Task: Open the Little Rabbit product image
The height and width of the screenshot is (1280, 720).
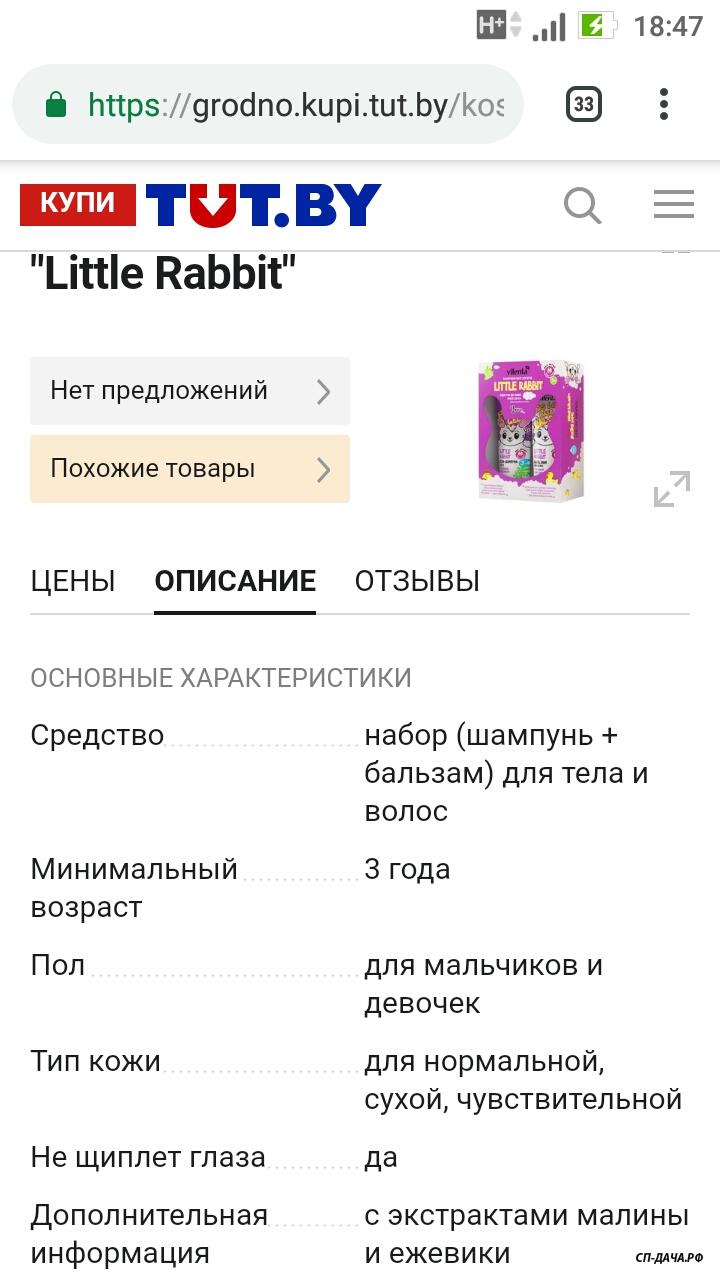Action: tap(530, 430)
